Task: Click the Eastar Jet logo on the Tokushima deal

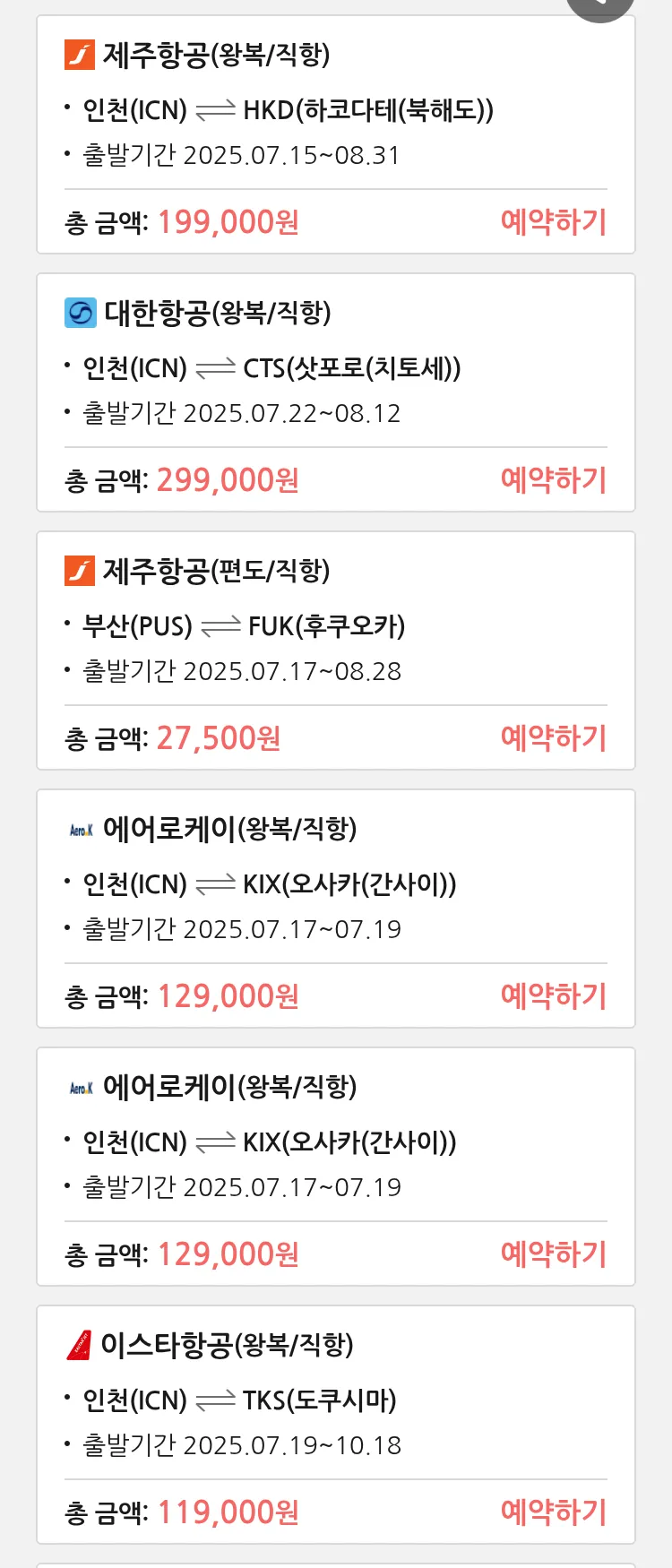Action: pos(79,1344)
